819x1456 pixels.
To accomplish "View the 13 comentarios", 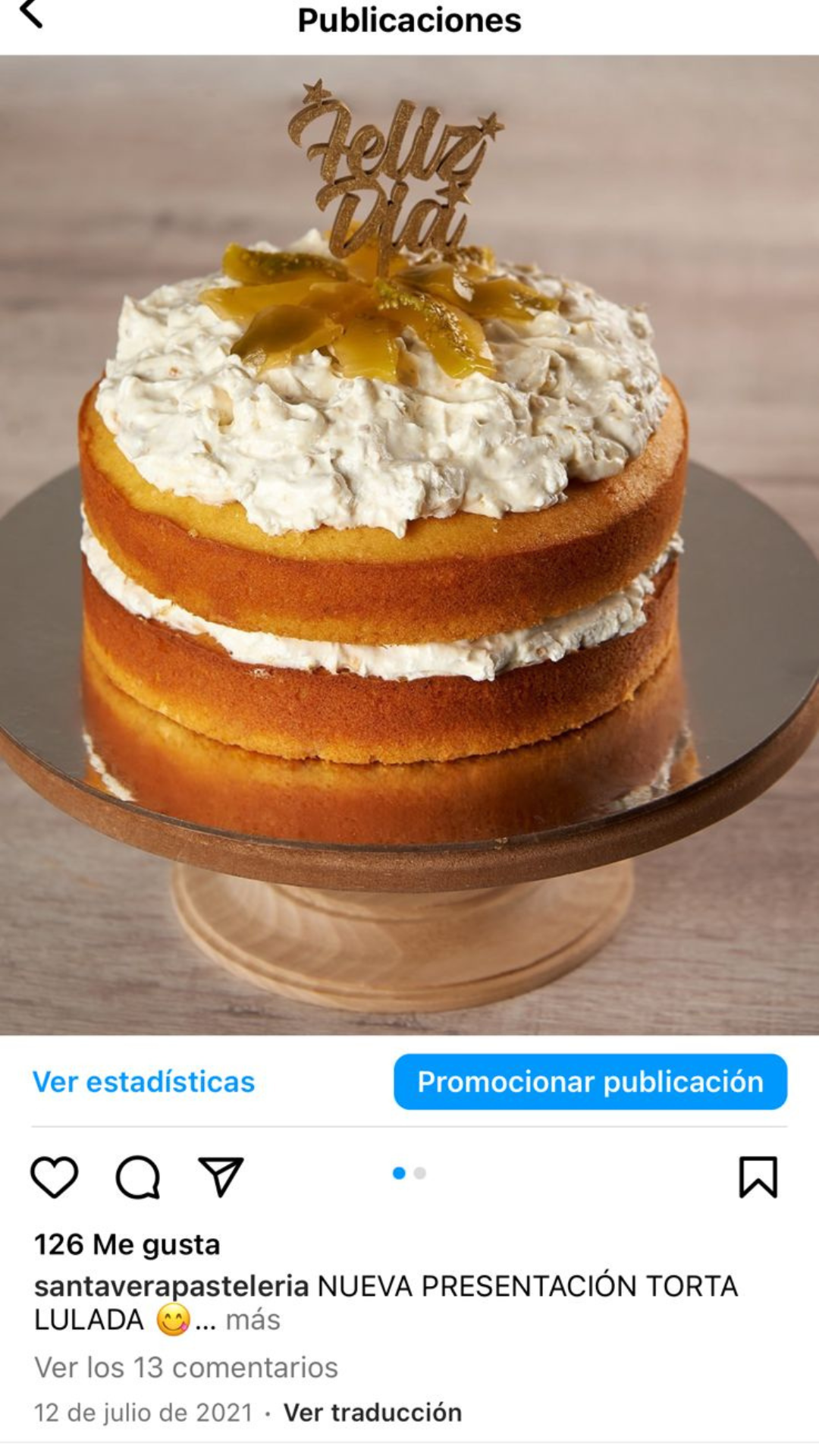I will pos(186,1367).
